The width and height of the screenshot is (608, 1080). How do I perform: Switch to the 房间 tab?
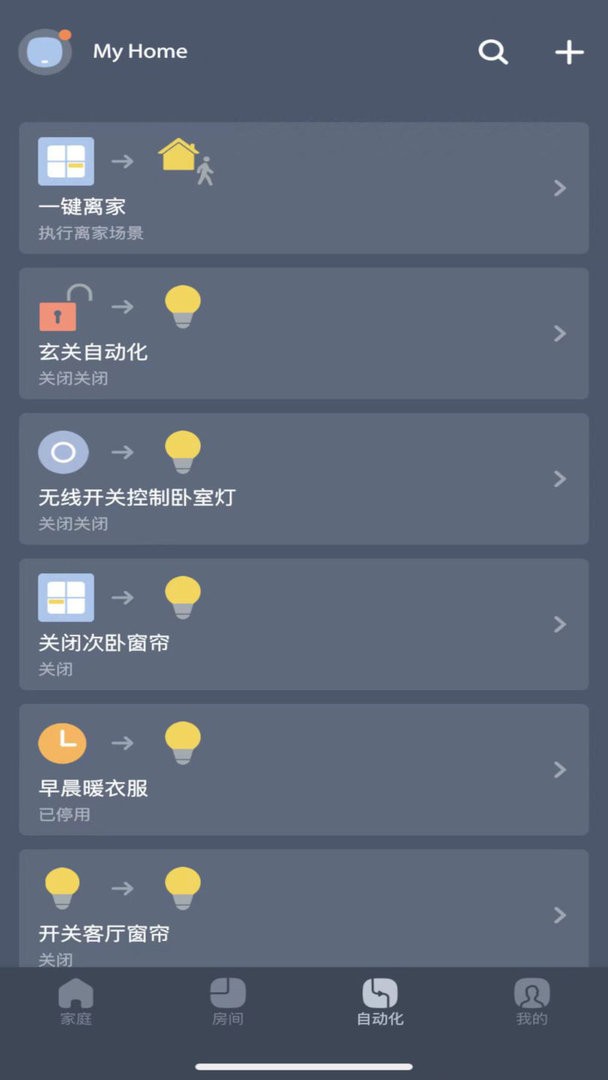click(x=228, y=1002)
